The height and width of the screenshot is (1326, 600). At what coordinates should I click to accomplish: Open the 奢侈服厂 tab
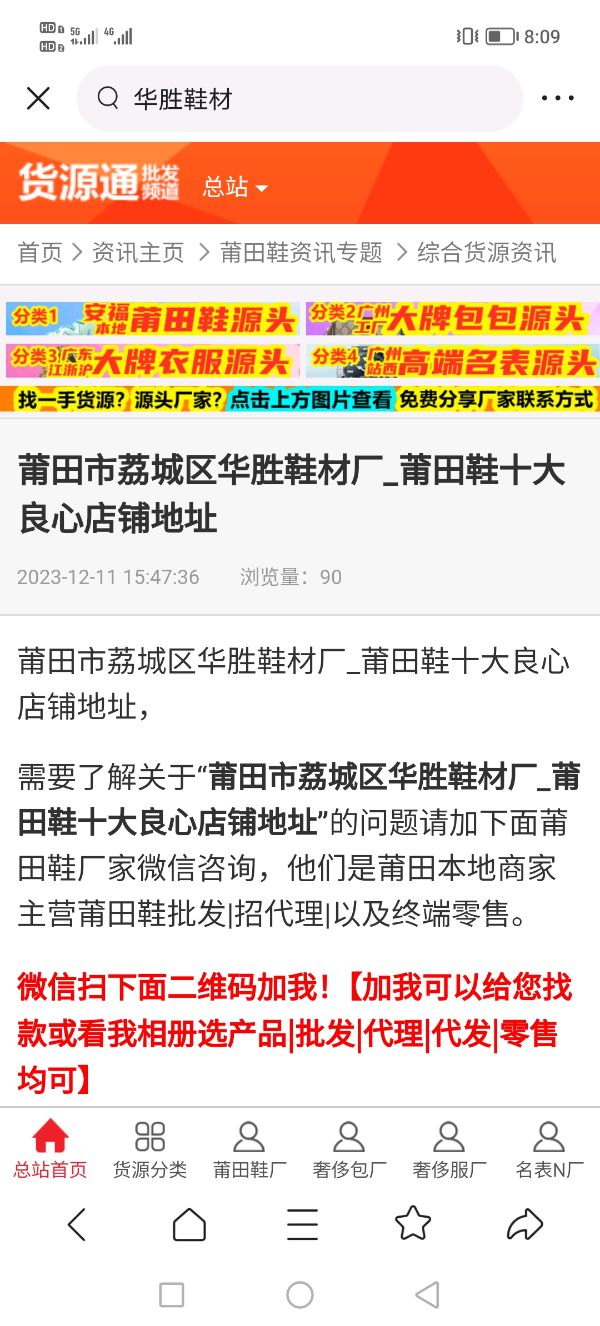[449, 1149]
